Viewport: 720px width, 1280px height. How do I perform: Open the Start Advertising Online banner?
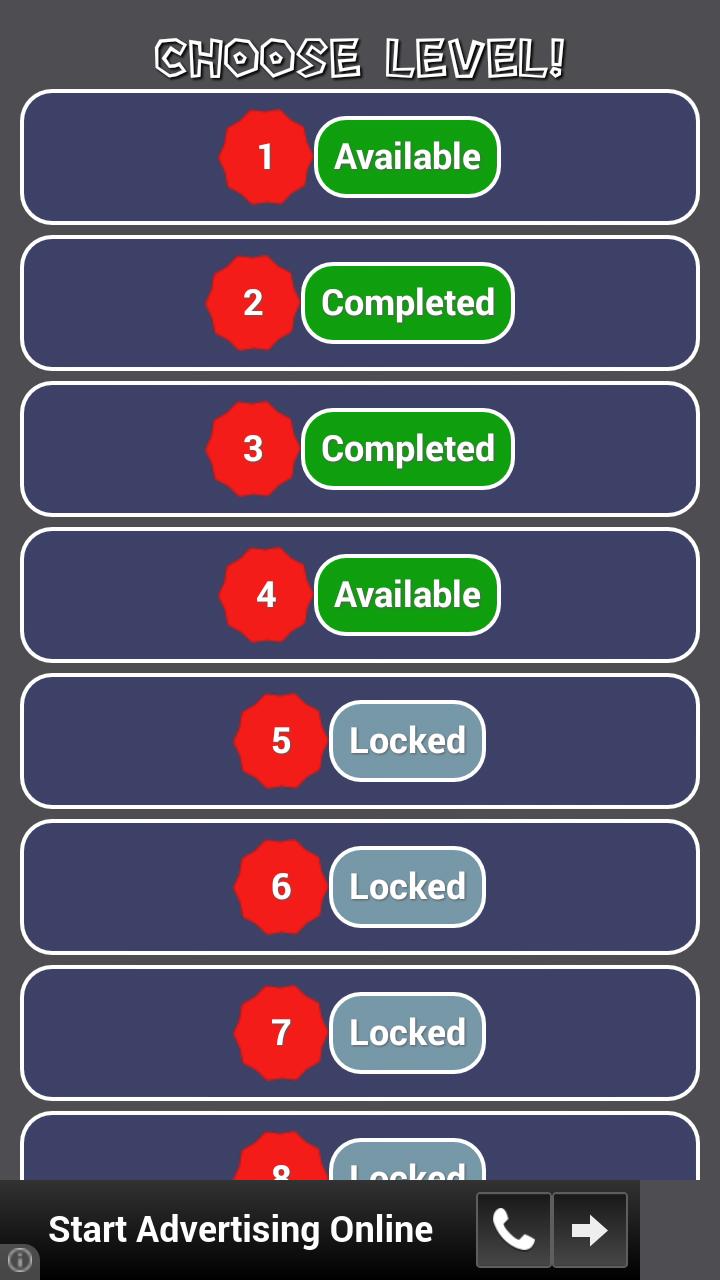click(240, 1229)
